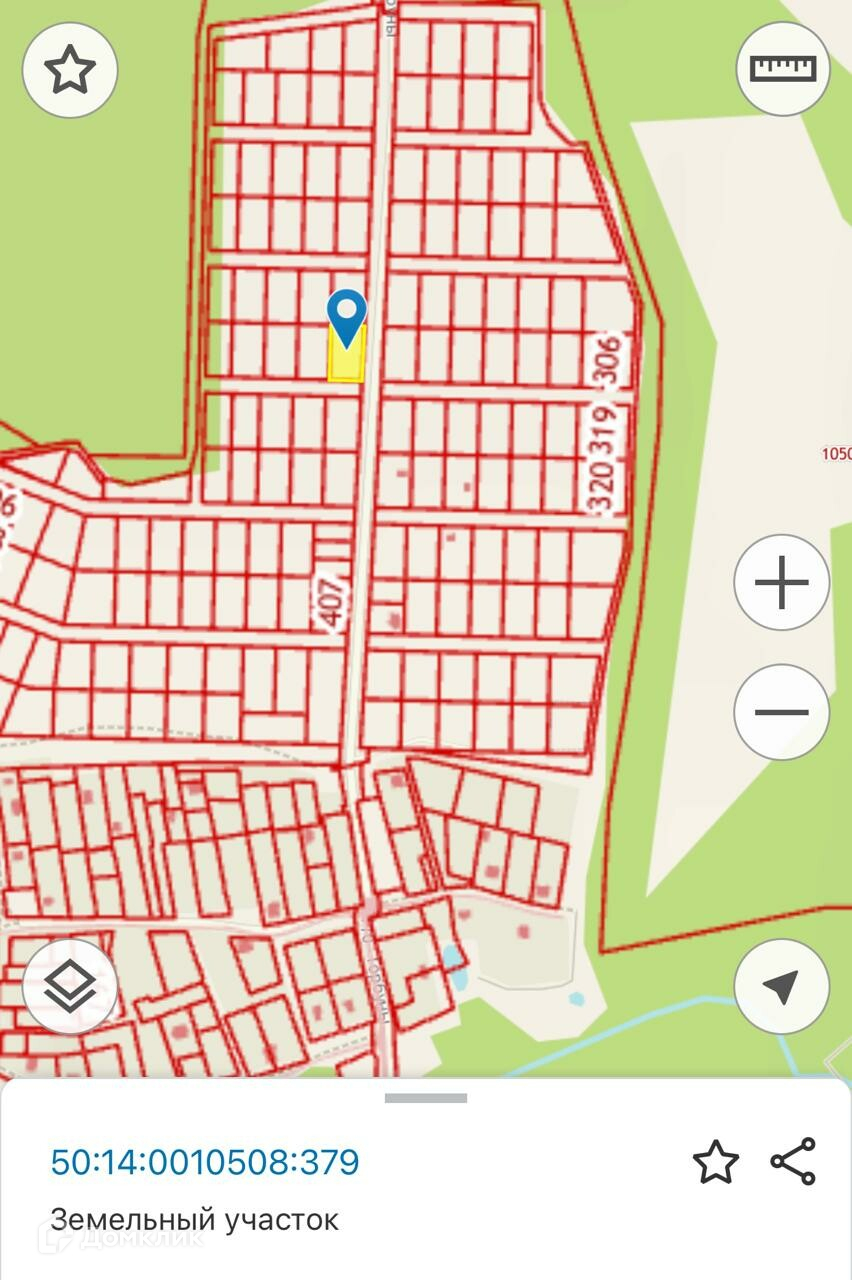This screenshot has height=1280, width=852.
Task: Tap the favorites star button on the map
Action: tap(70, 70)
